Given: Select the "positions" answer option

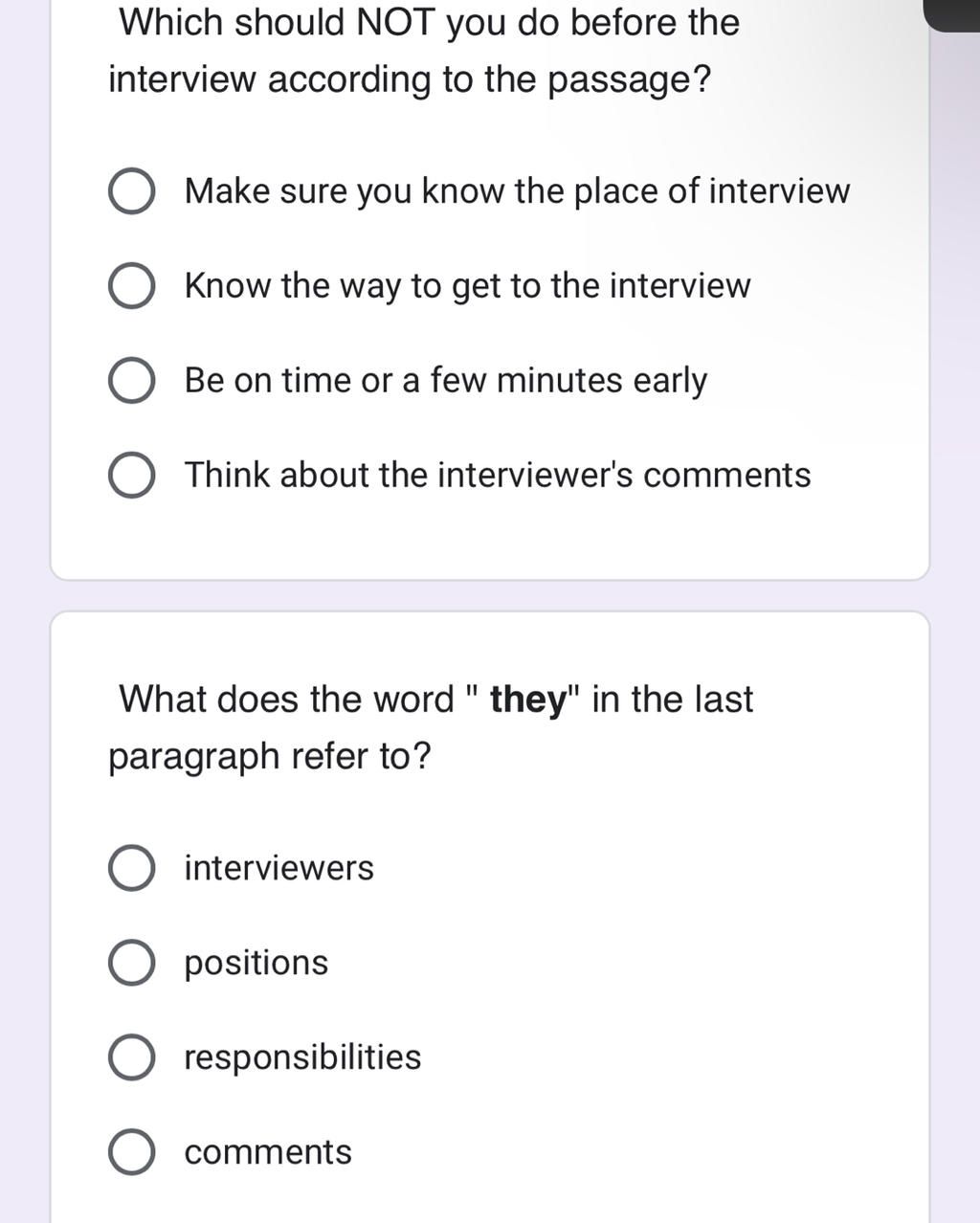Looking at the screenshot, I should [x=133, y=963].
